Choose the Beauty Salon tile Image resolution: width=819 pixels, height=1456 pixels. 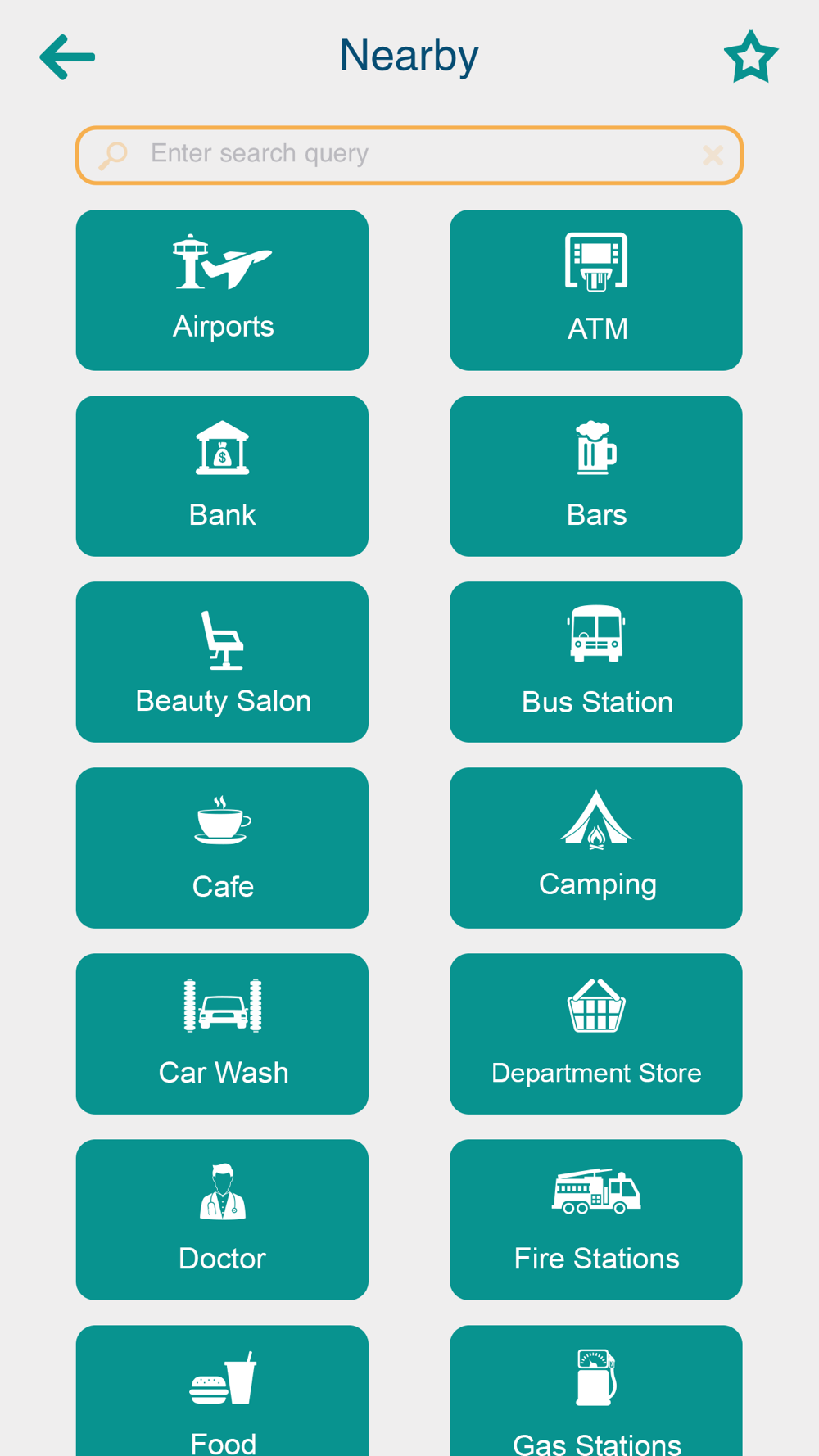pos(222,662)
